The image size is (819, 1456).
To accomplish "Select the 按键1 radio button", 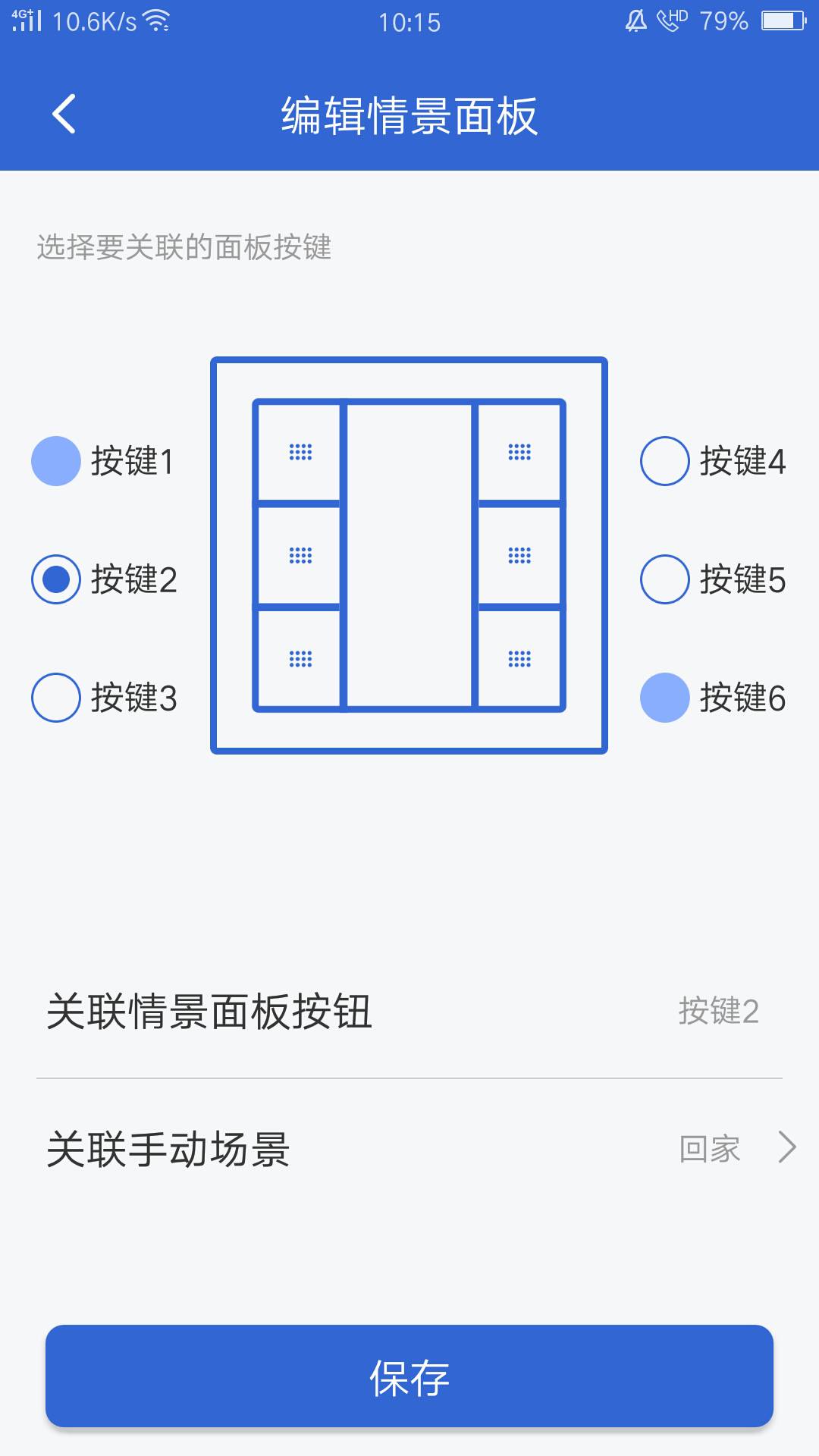I will 56,461.
